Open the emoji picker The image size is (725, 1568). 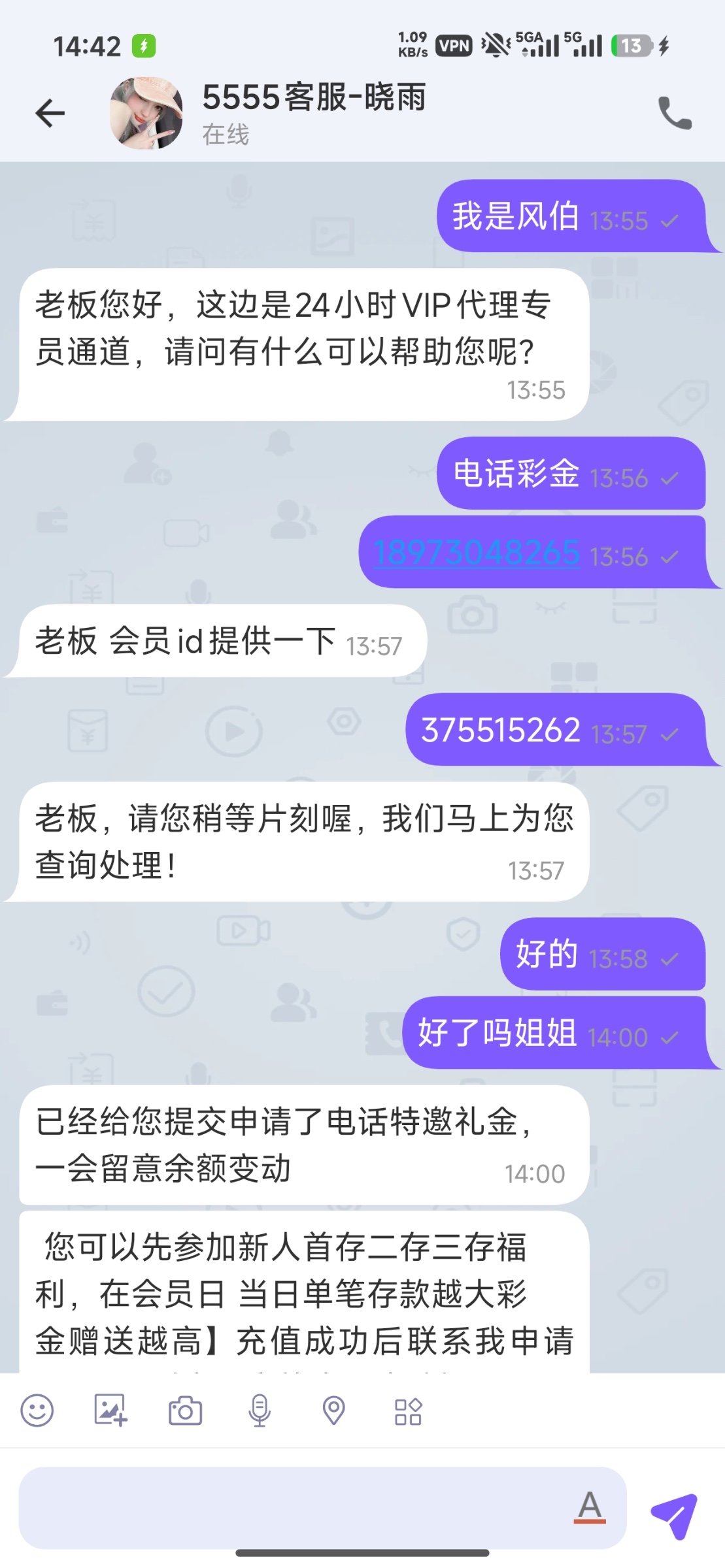(37, 1411)
